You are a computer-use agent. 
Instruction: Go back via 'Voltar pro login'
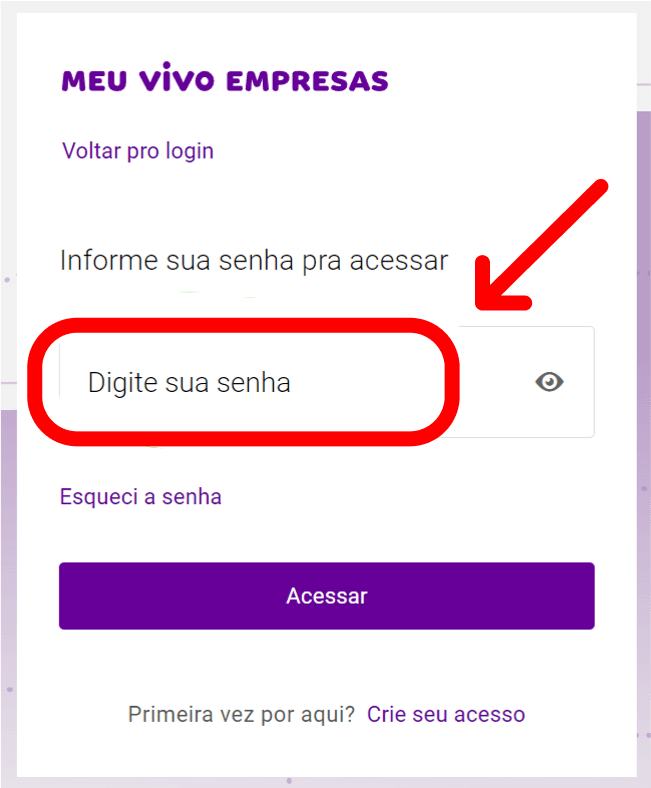click(138, 151)
